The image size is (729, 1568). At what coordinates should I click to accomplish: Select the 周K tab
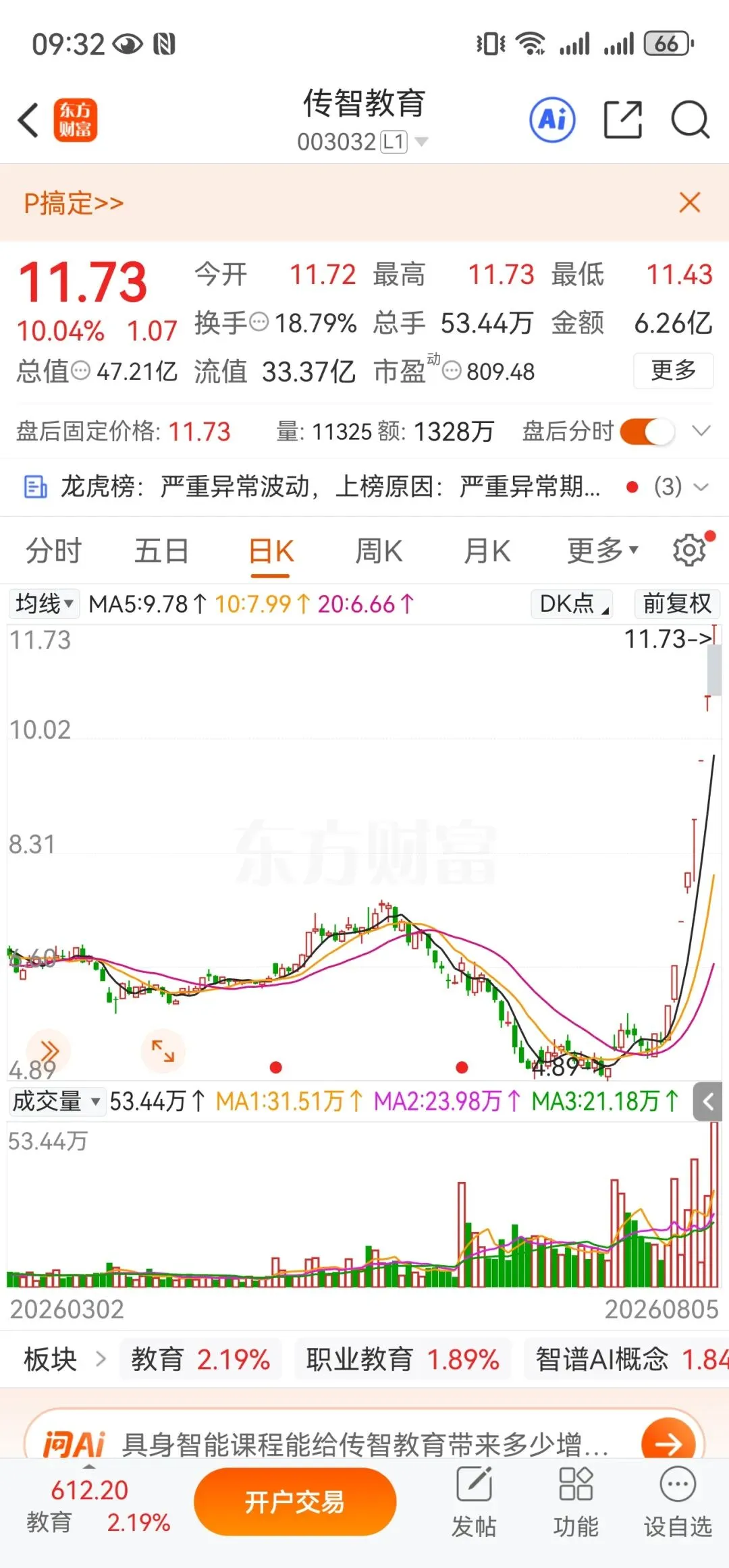(x=379, y=551)
